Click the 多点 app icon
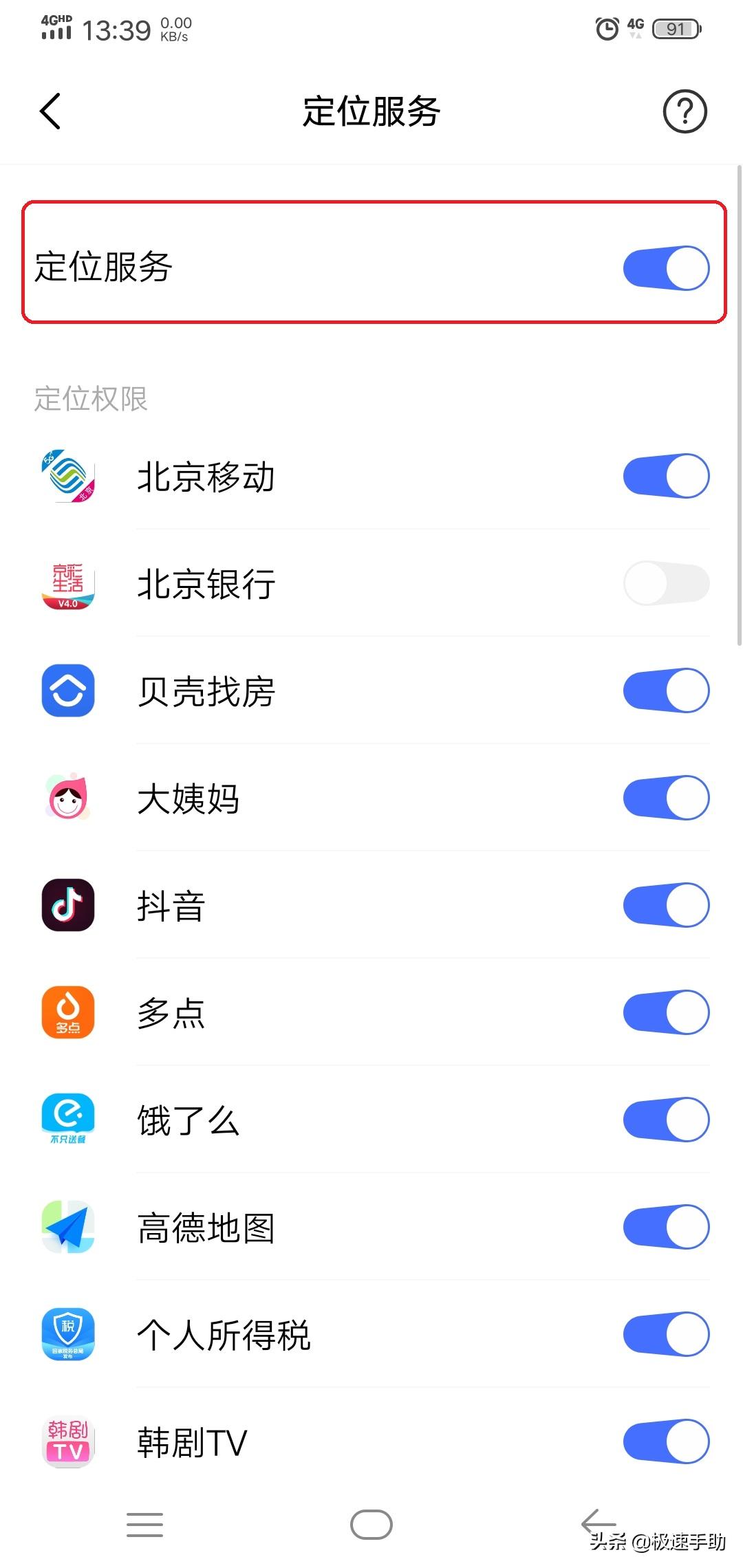743x1568 pixels. click(x=67, y=1012)
